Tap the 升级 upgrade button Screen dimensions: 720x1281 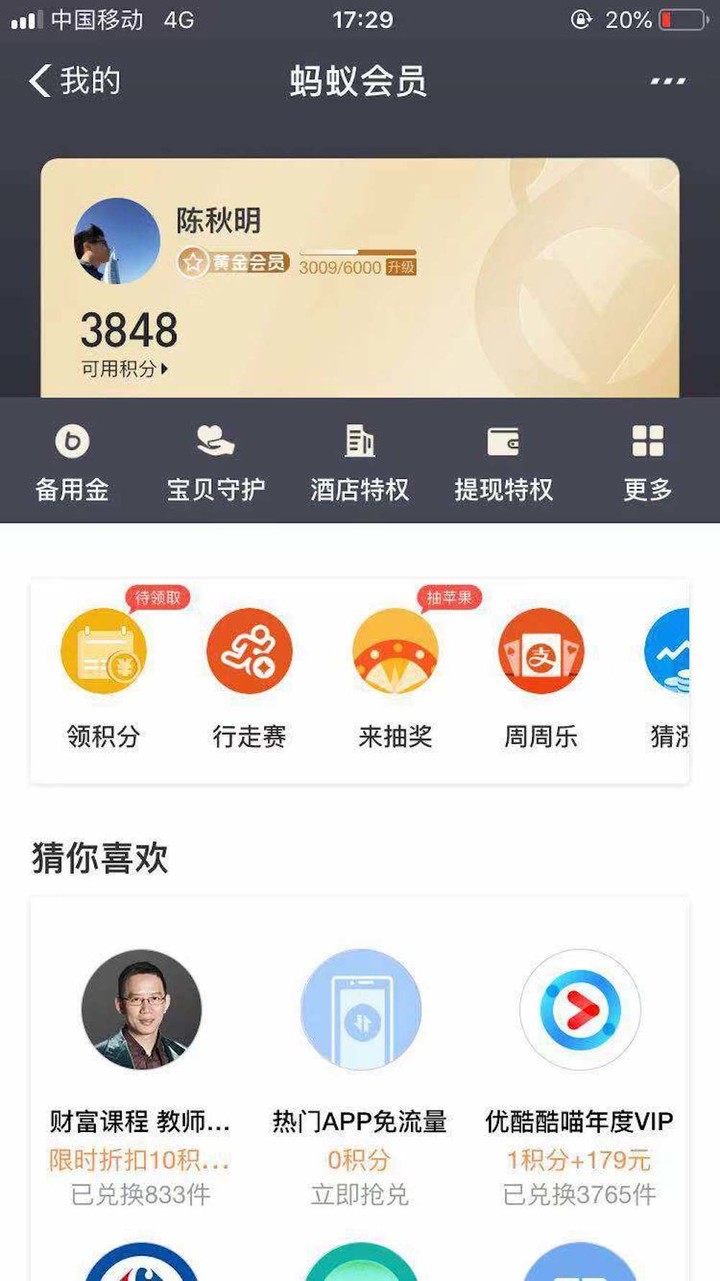coord(401,267)
